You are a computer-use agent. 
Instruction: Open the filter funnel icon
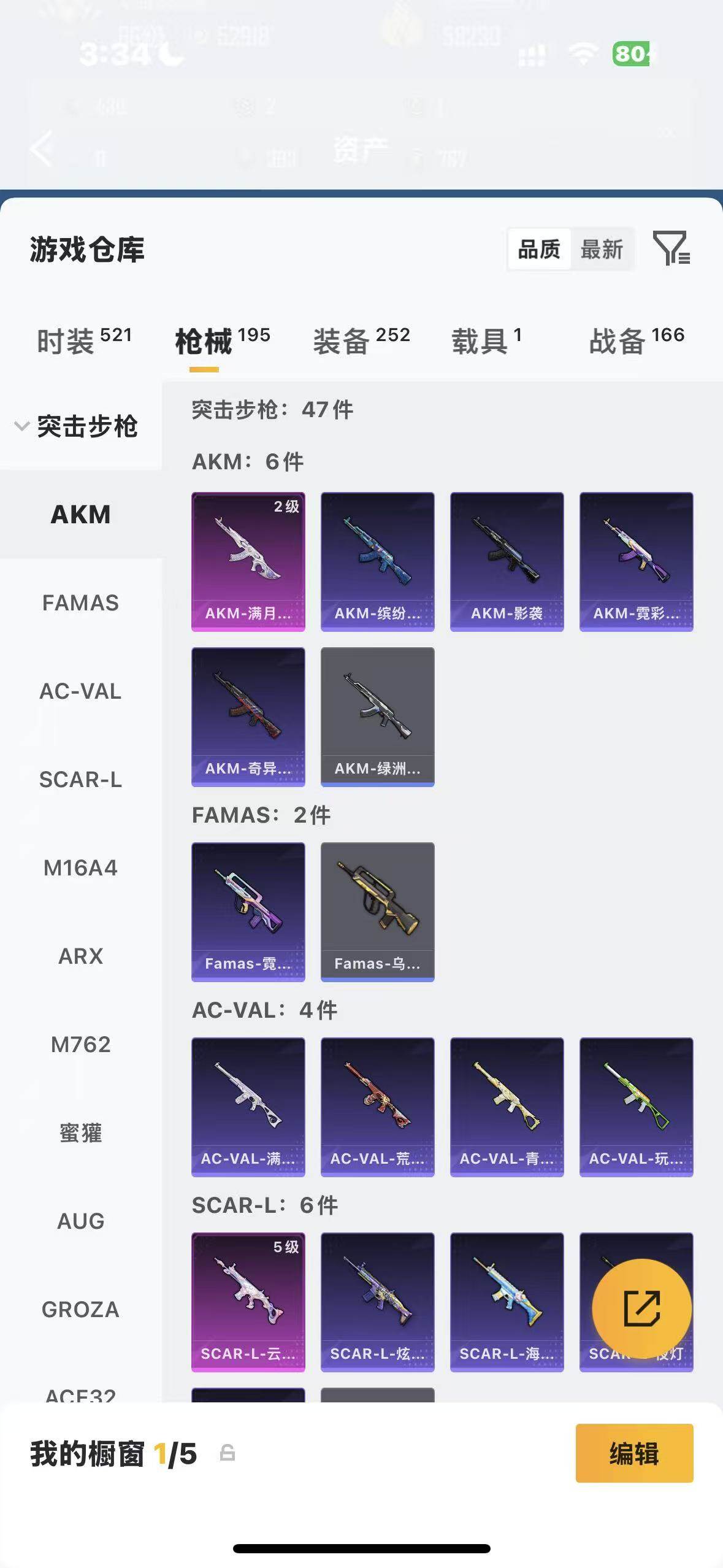671,248
